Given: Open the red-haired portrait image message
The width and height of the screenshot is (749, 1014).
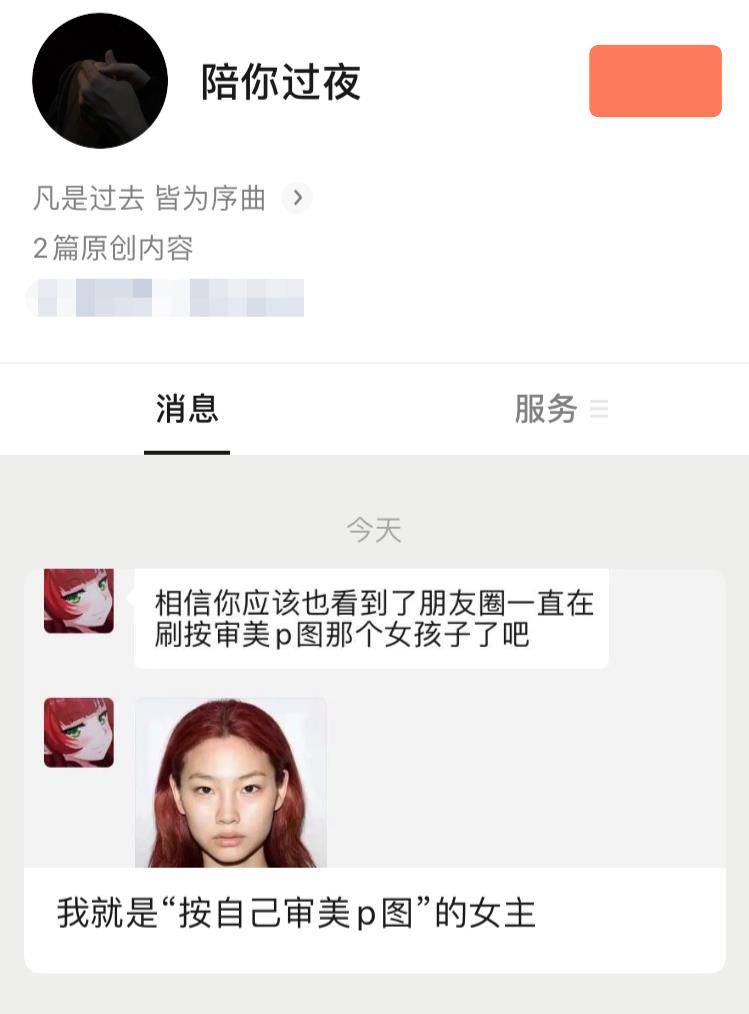Looking at the screenshot, I should pos(231,782).
